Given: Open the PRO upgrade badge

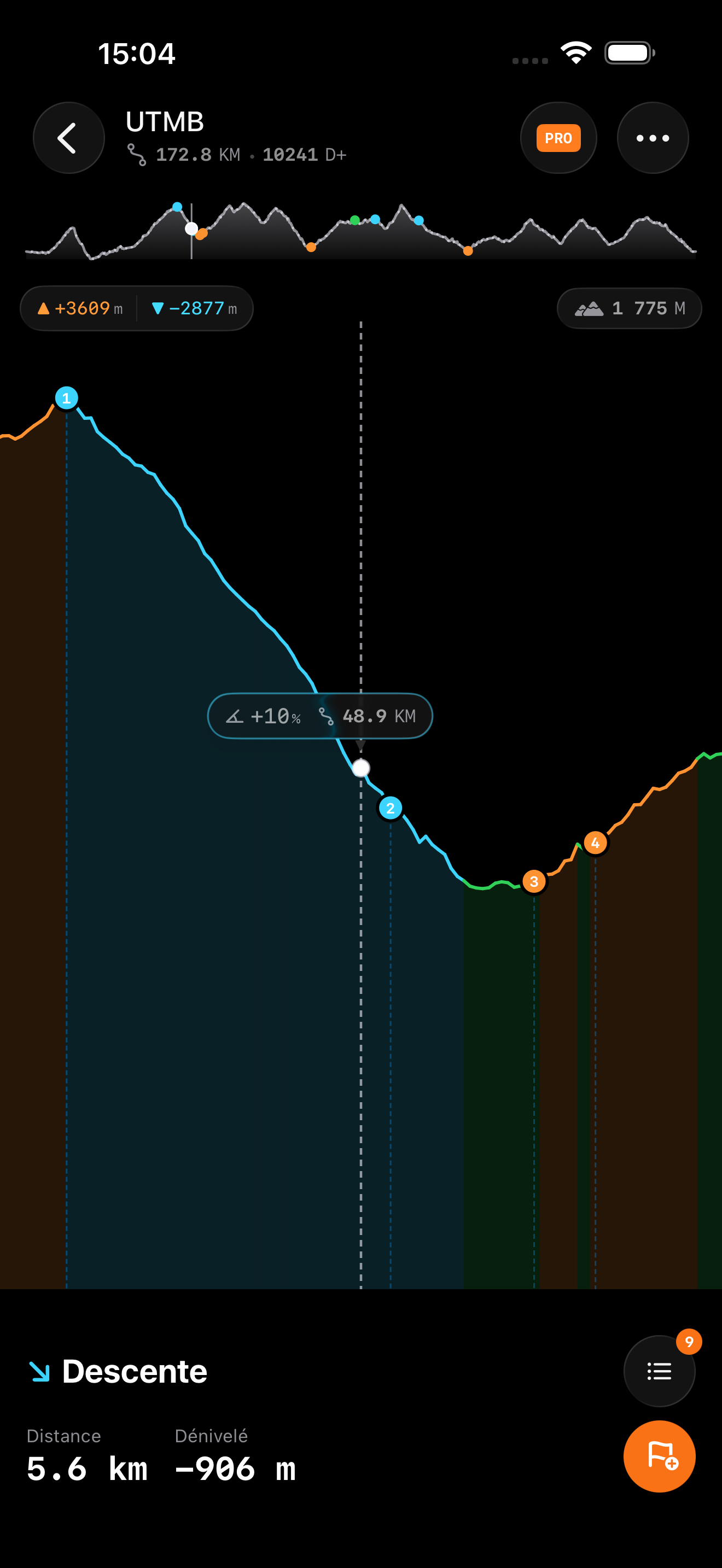Looking at the screenshot, I should point(557,138).
